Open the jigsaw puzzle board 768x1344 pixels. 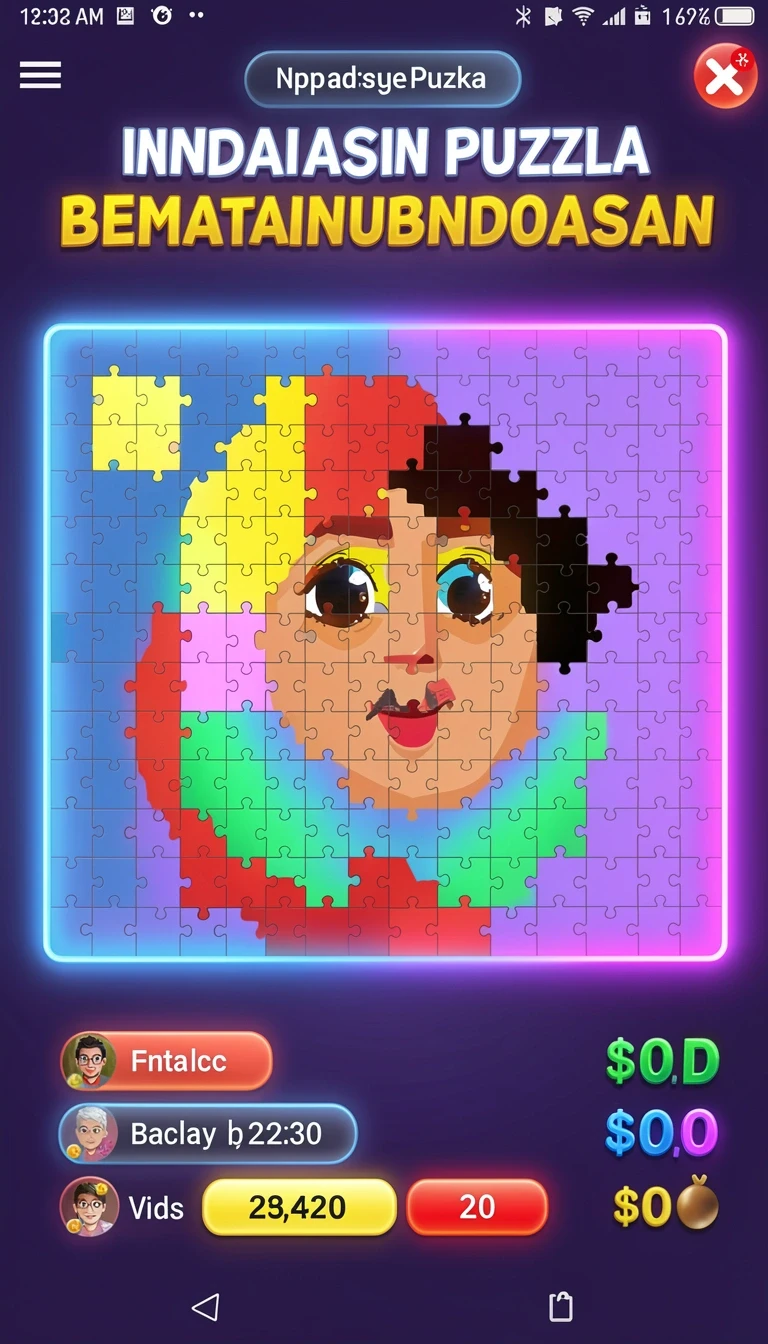point(385,643)
